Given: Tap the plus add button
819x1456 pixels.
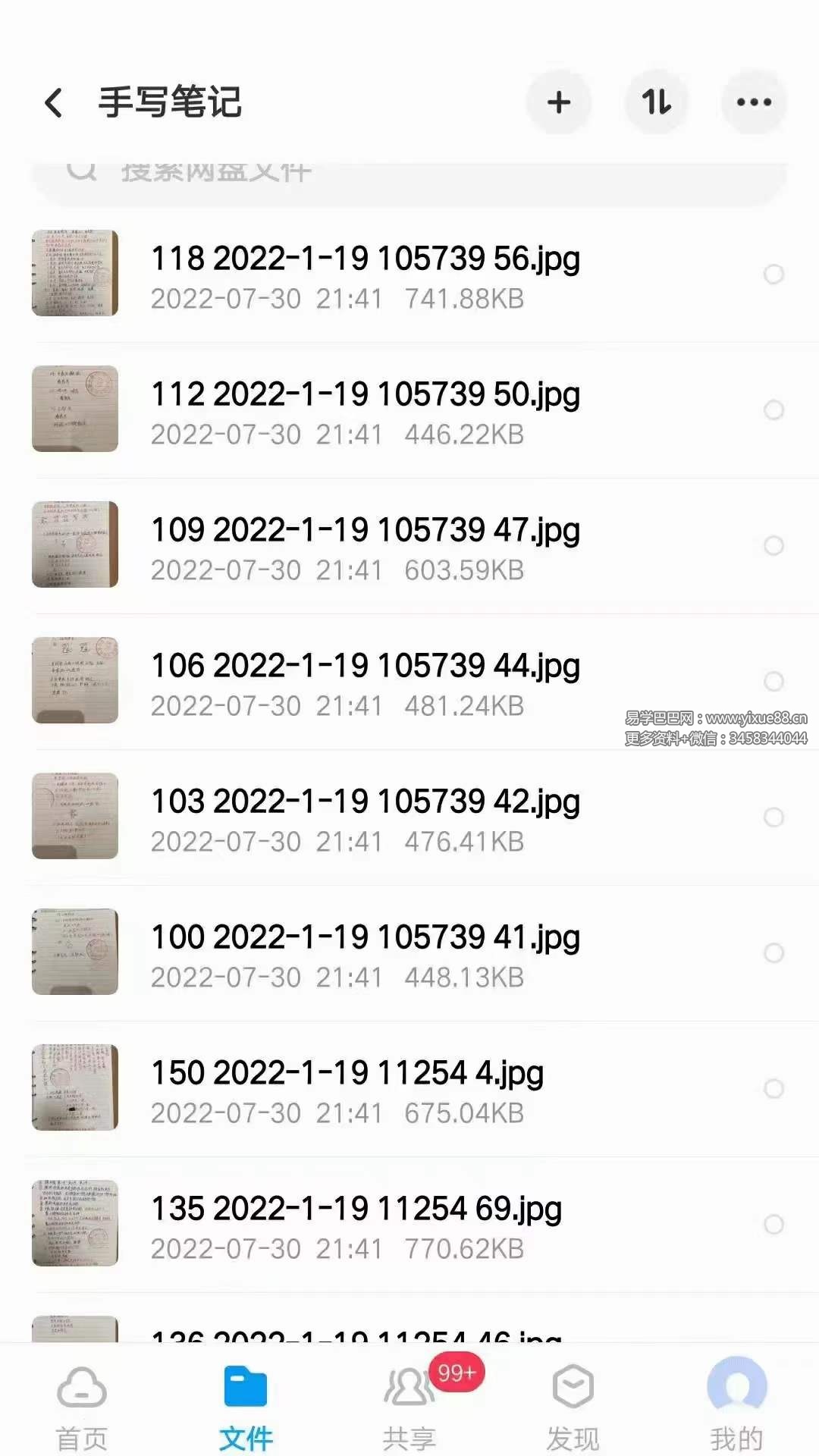Looking at the screenshot, I should [x=559, y=102].
